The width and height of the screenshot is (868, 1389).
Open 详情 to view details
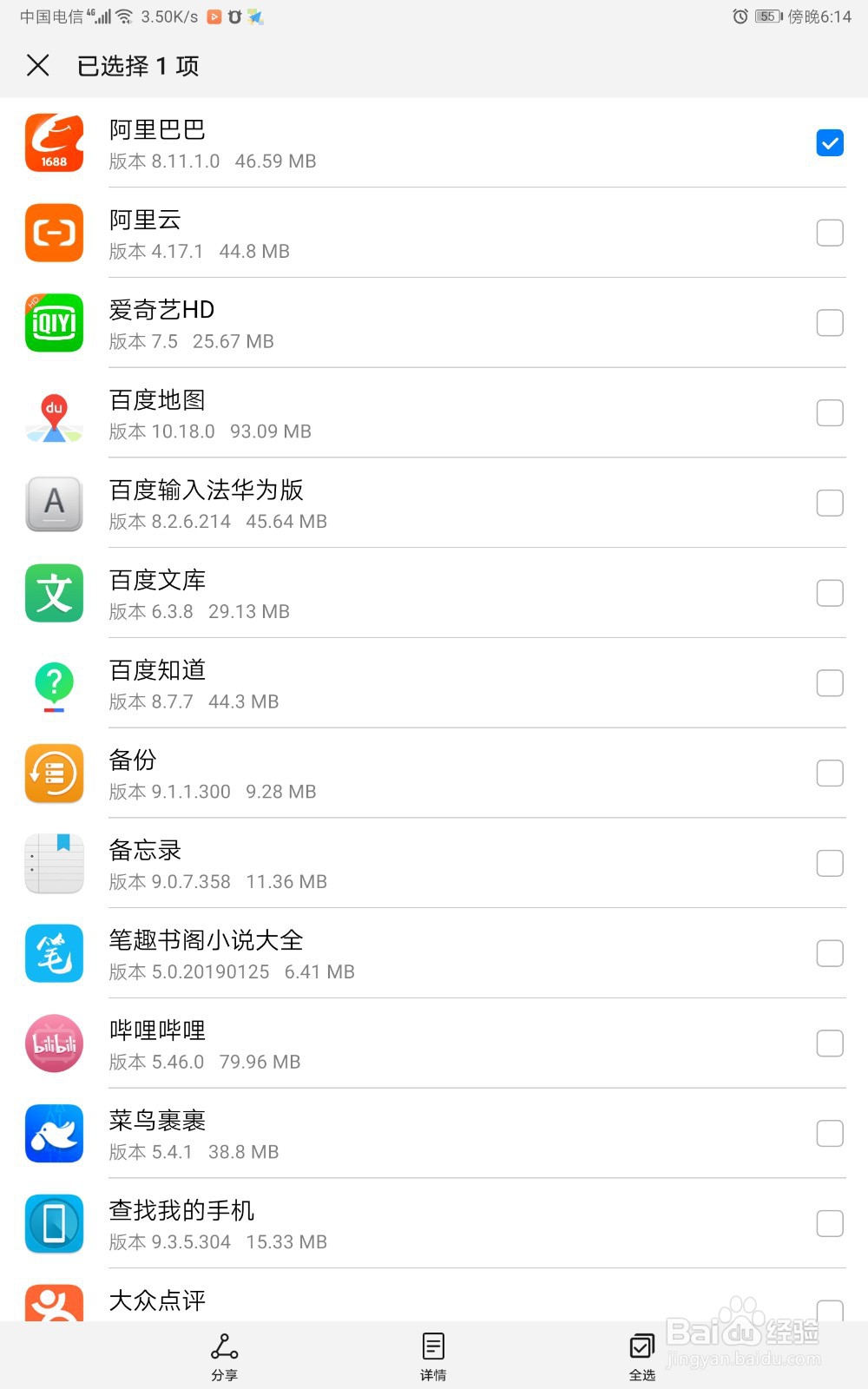[x=433, y=1354]
